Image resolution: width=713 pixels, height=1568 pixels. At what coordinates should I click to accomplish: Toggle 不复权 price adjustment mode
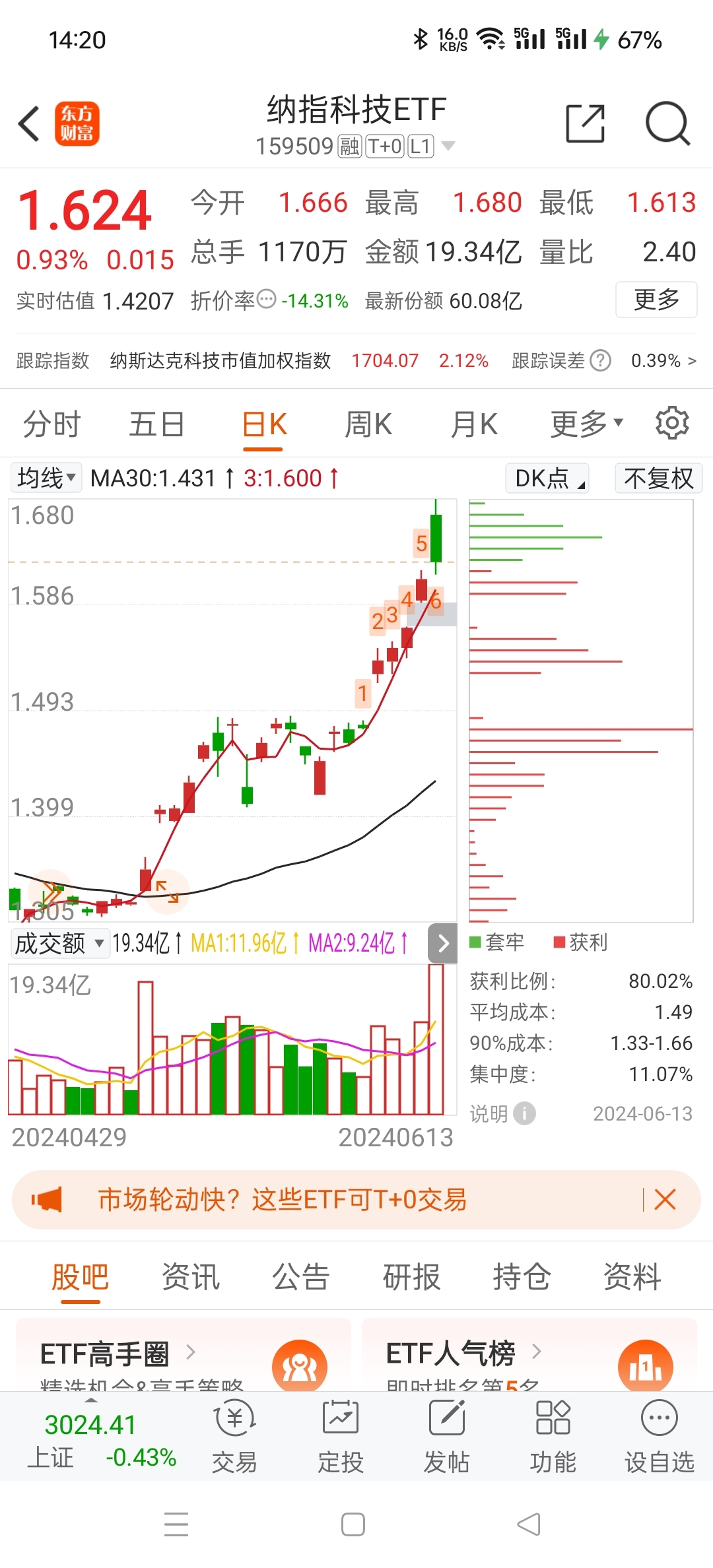658,478
